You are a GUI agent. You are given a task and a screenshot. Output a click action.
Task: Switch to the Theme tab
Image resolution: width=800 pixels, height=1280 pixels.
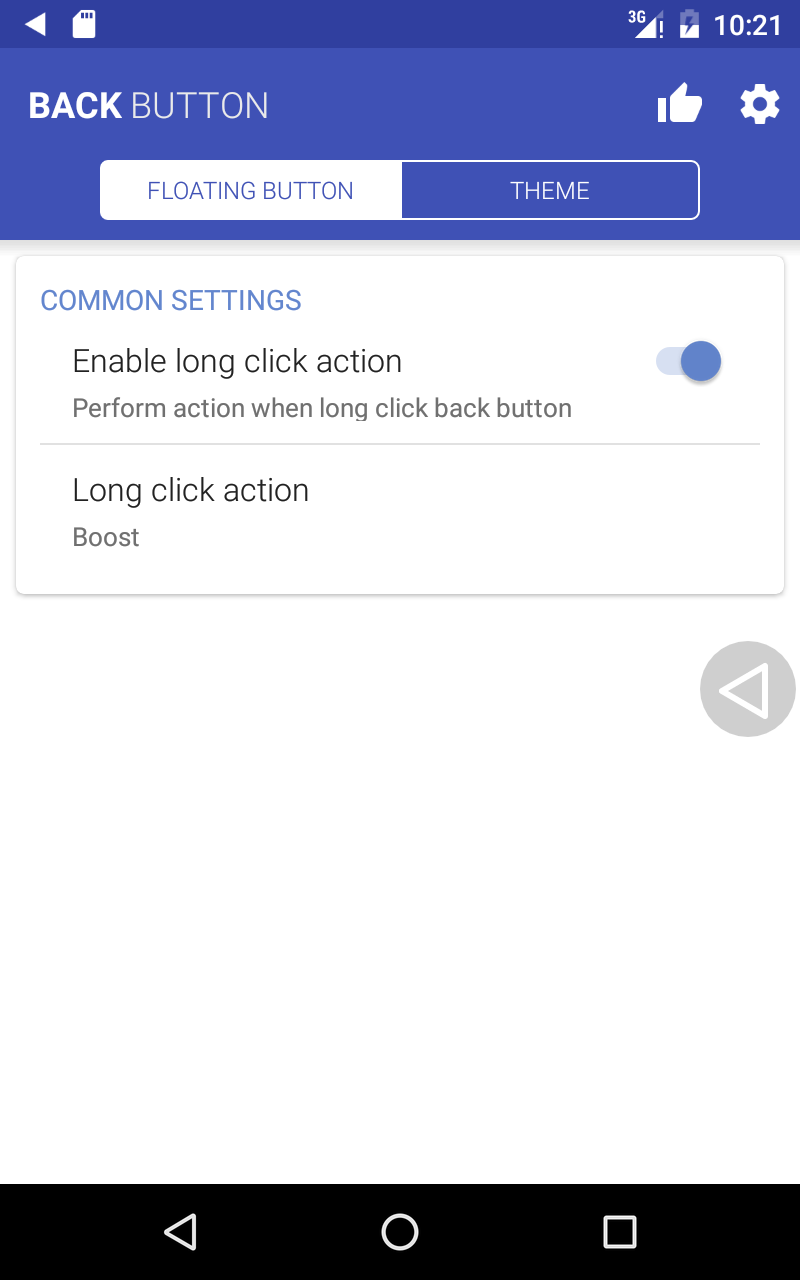pos(549,190)
